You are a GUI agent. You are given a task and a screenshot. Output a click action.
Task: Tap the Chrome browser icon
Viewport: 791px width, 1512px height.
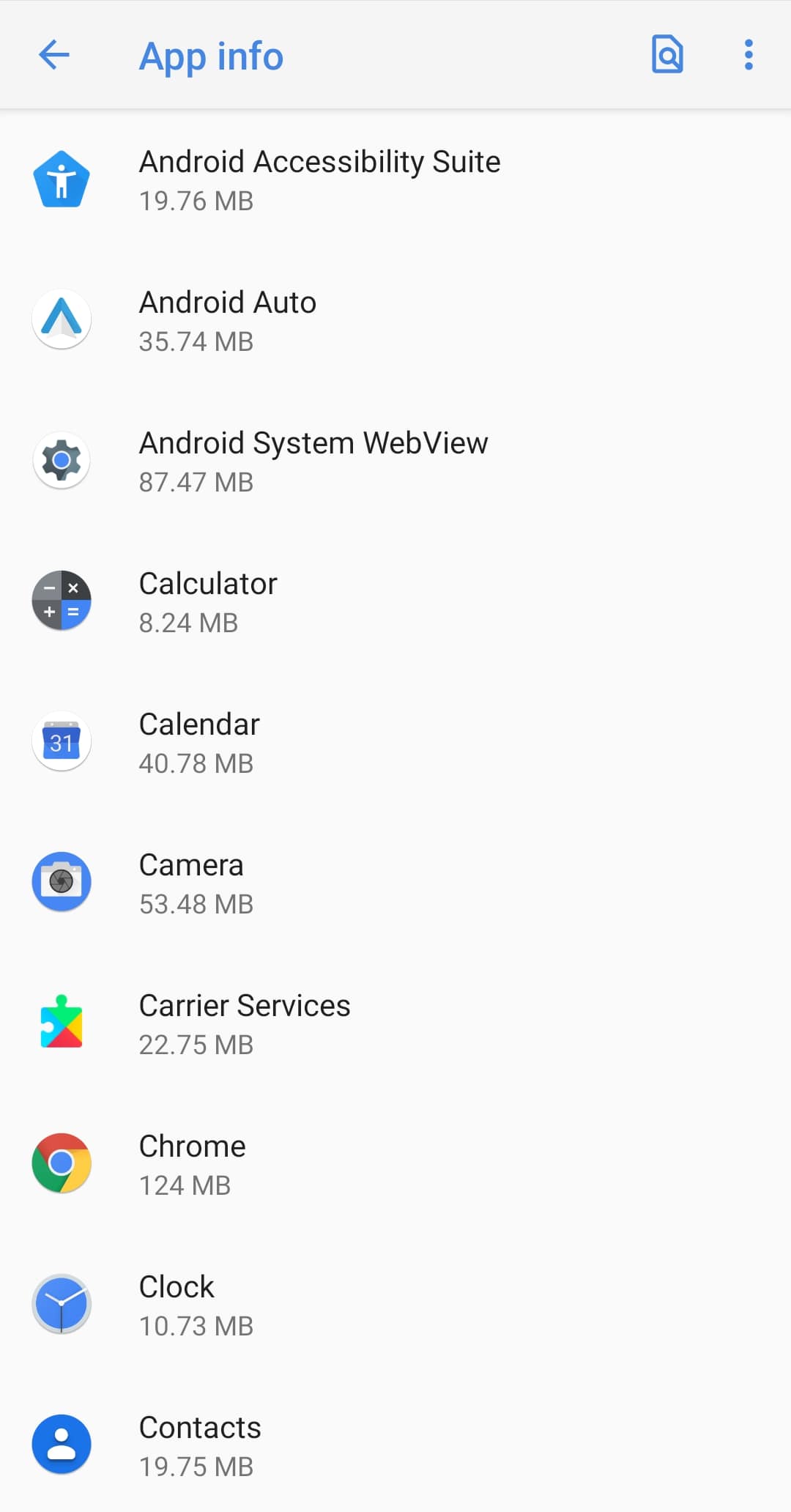pyautogui.click(x=62, y=1163)
